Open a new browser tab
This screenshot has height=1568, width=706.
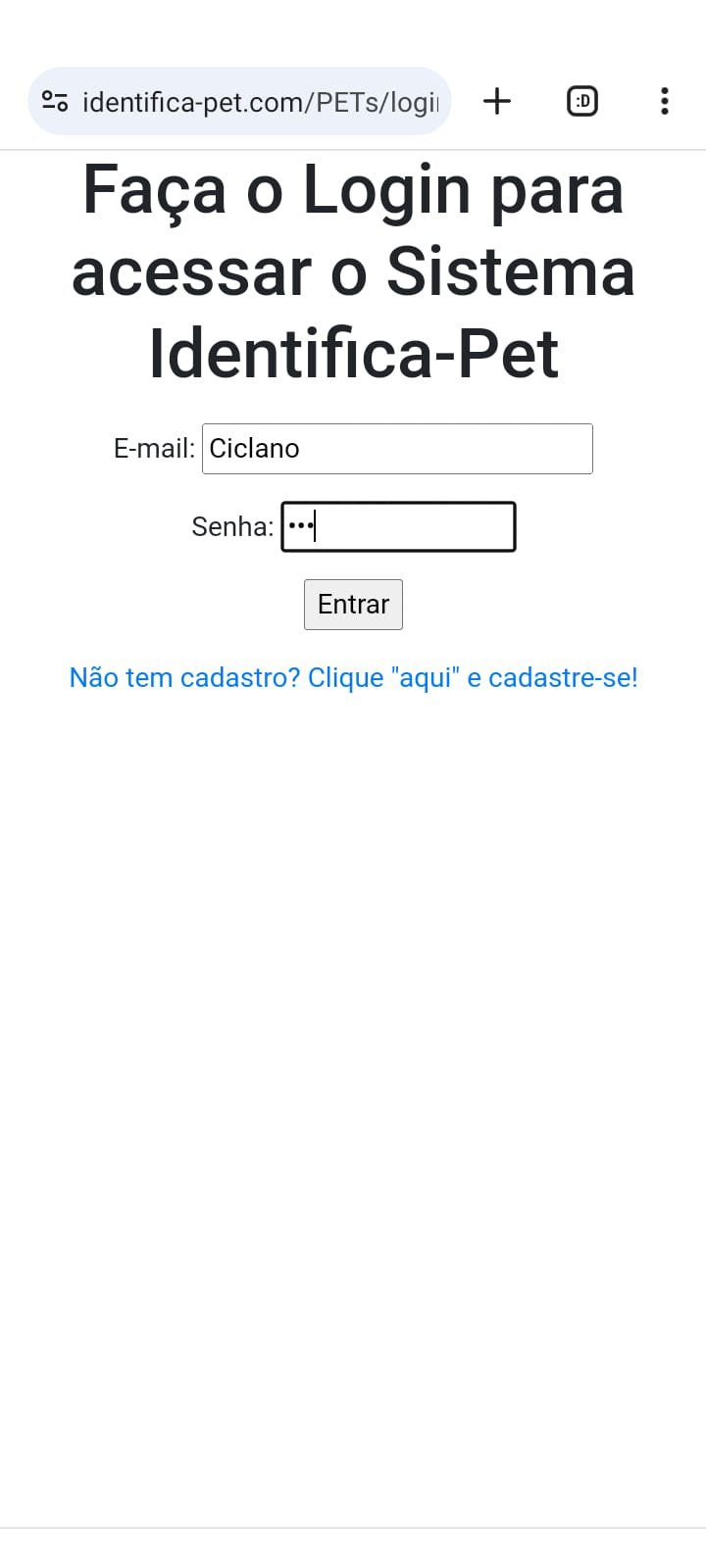pyautogui.click(x=497, y=101)
